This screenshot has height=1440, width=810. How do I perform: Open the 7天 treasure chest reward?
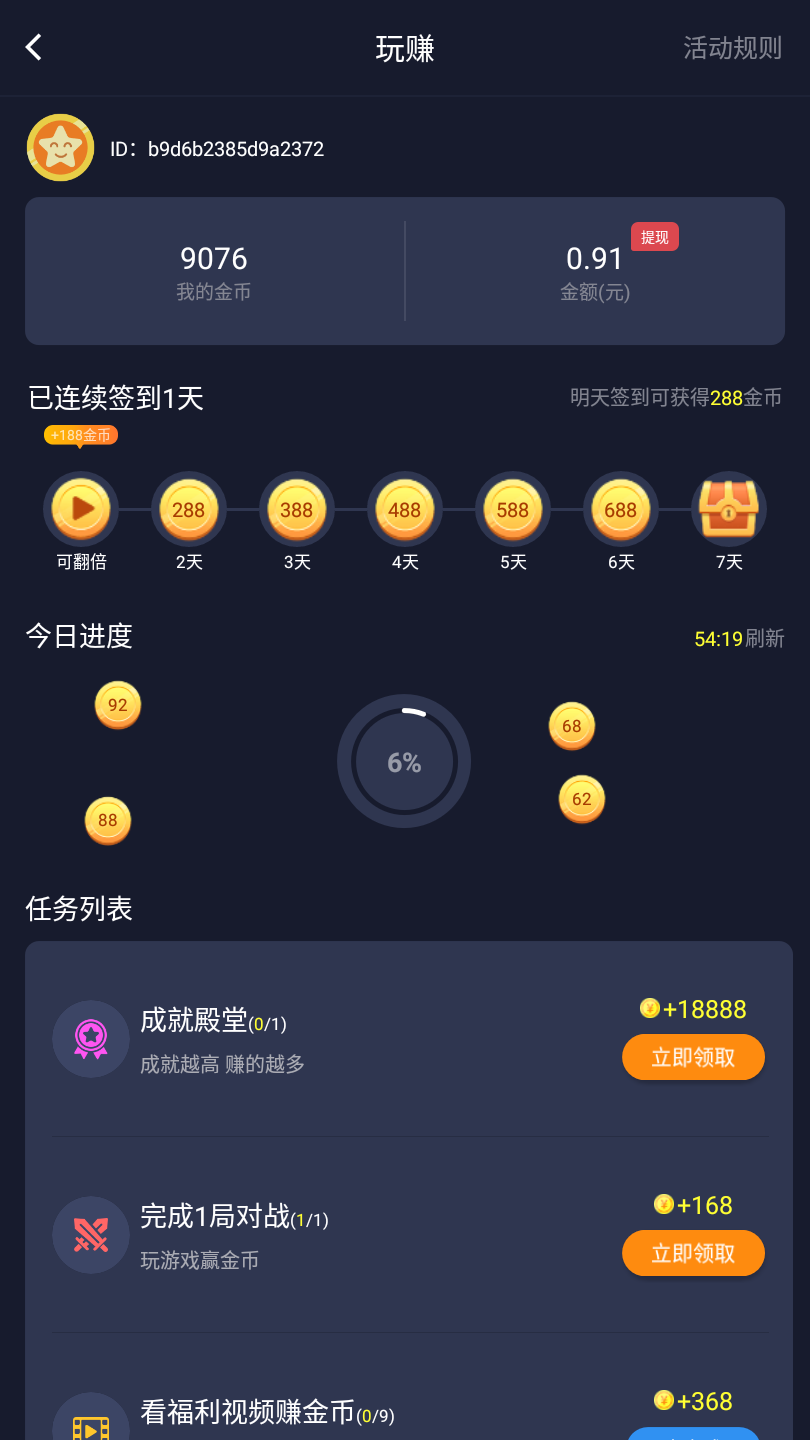729,509
